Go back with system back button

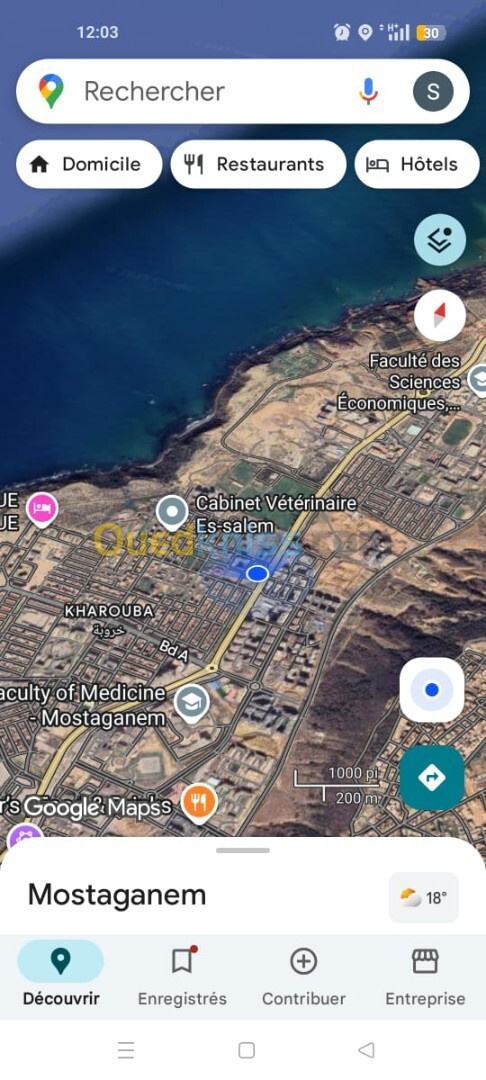pyautogui.click(x=366, y=1050)
